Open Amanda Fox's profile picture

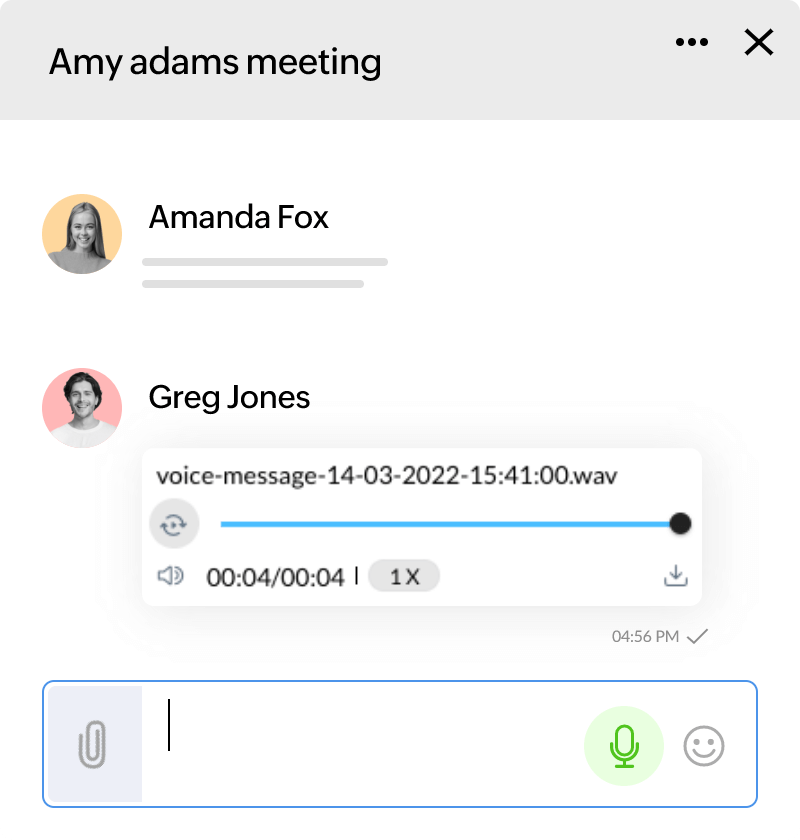(x=82, y=234)
